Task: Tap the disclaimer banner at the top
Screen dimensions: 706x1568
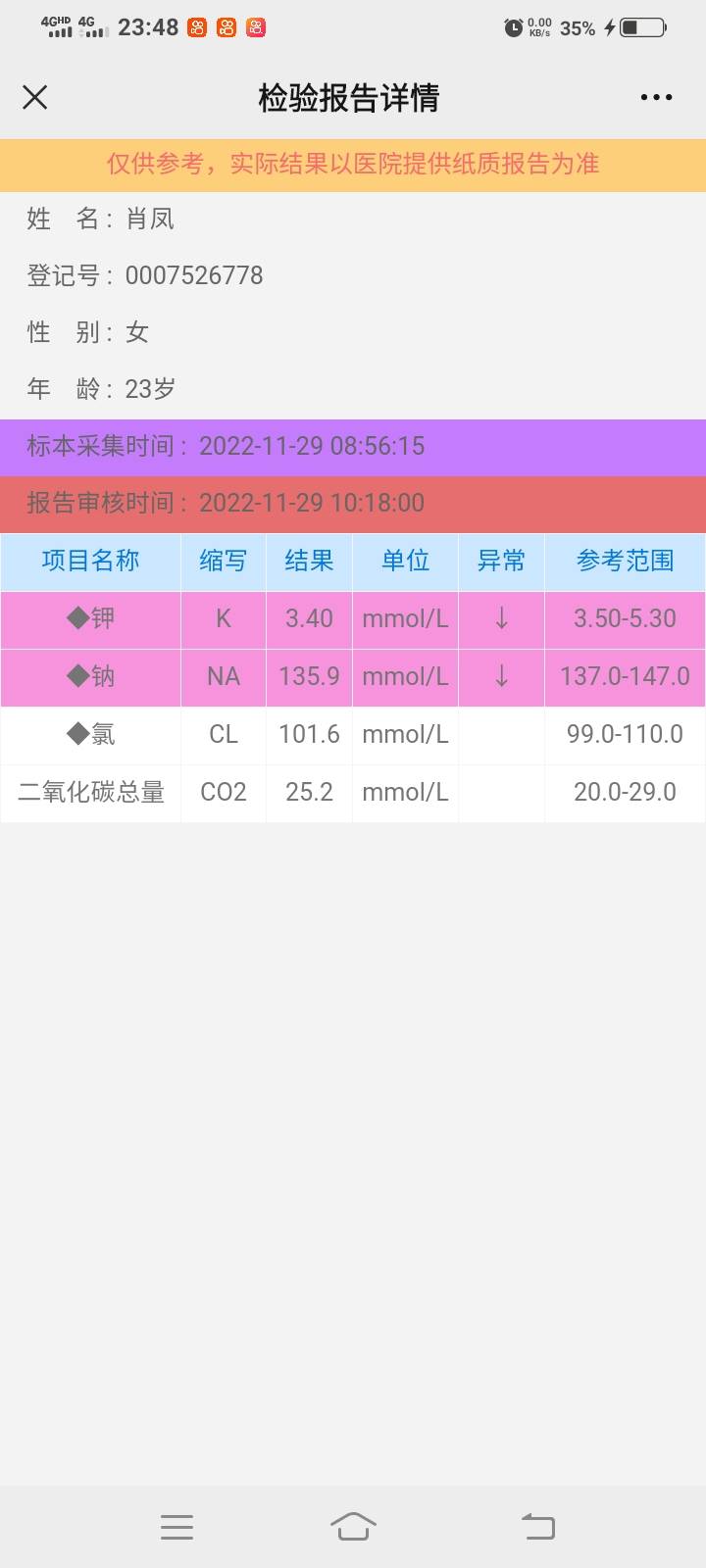Action: pyautogui.click(x=353, y=165)
